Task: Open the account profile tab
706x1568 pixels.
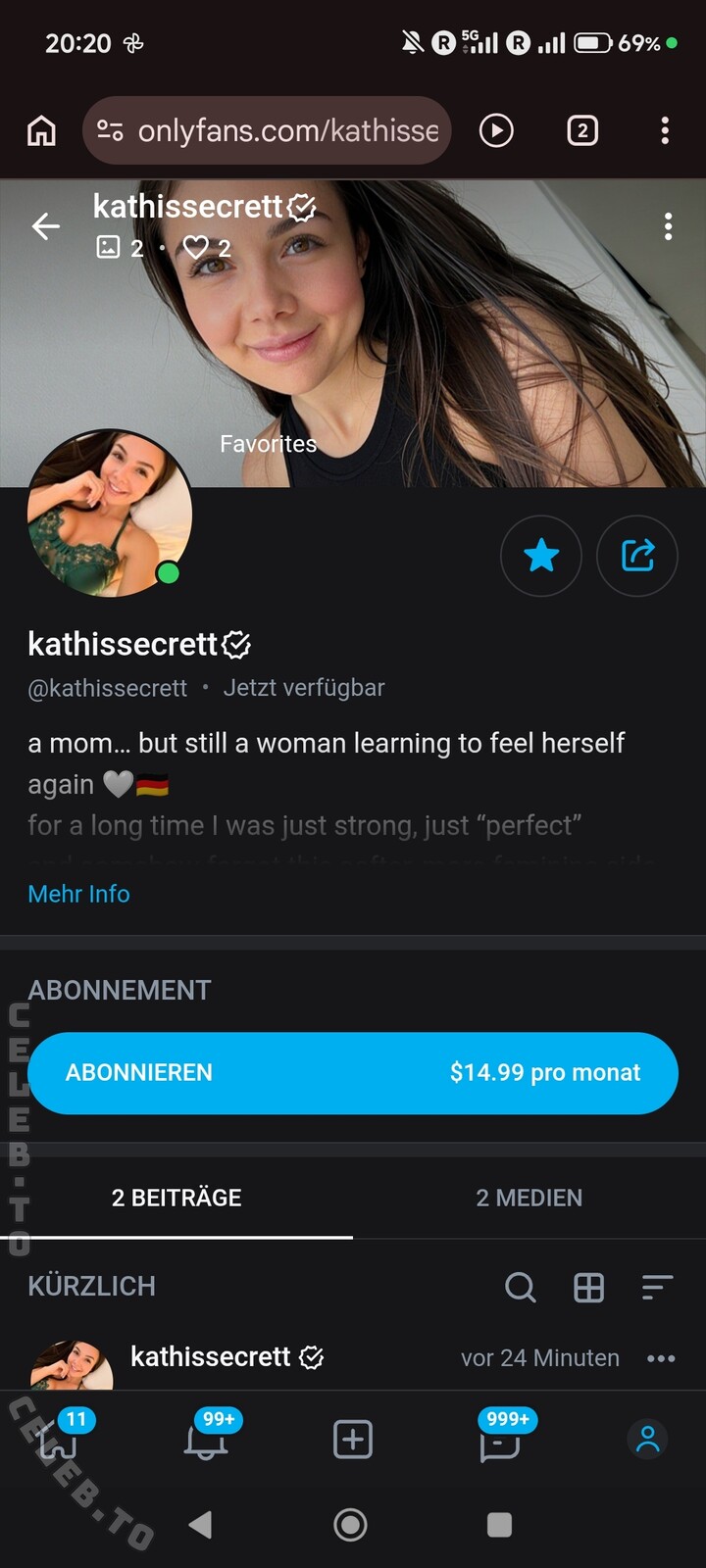Action: pos(647,1440)
